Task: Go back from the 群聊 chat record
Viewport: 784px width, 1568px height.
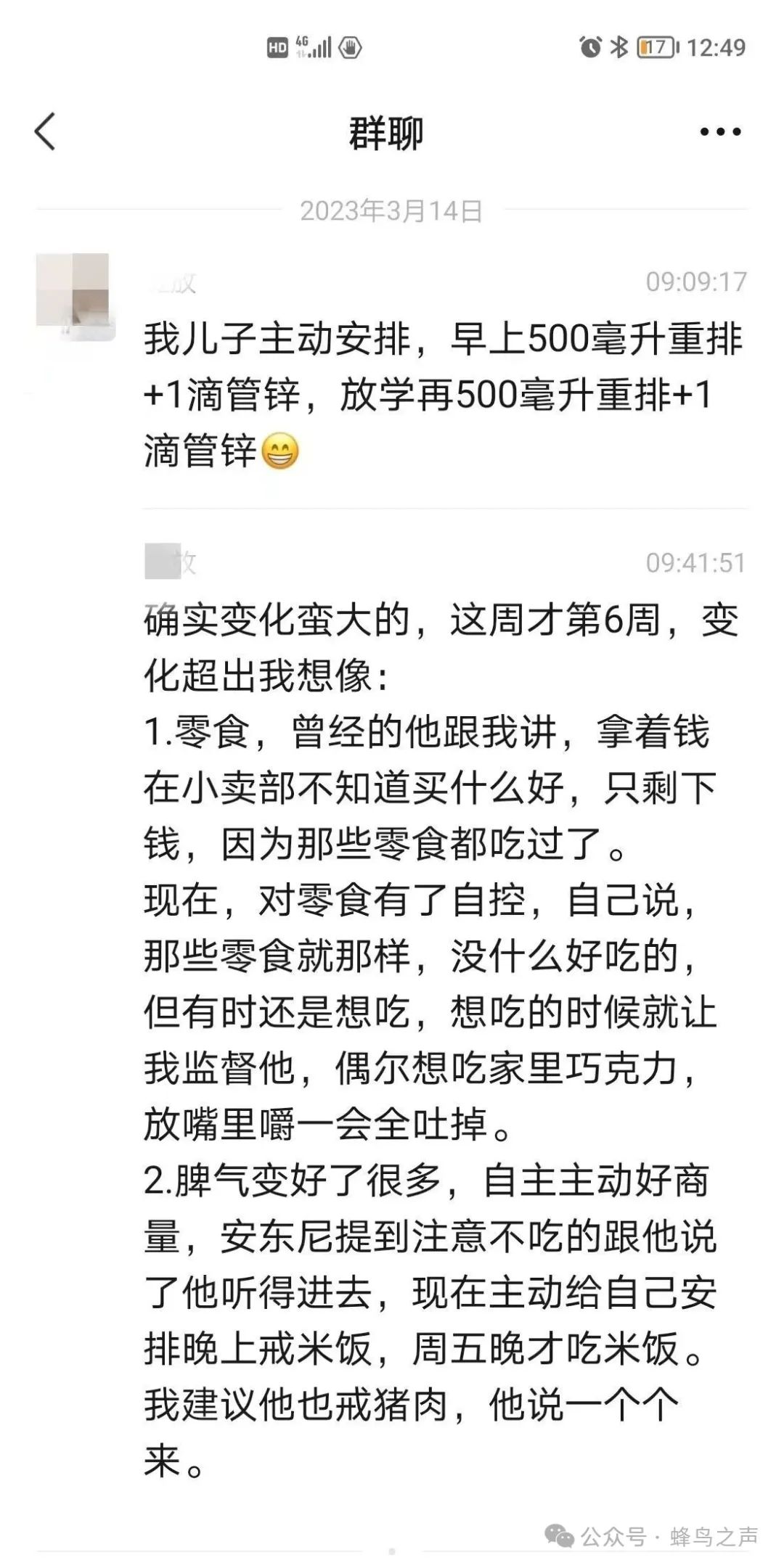Action: pyautogui.click(x=45, y=133)
